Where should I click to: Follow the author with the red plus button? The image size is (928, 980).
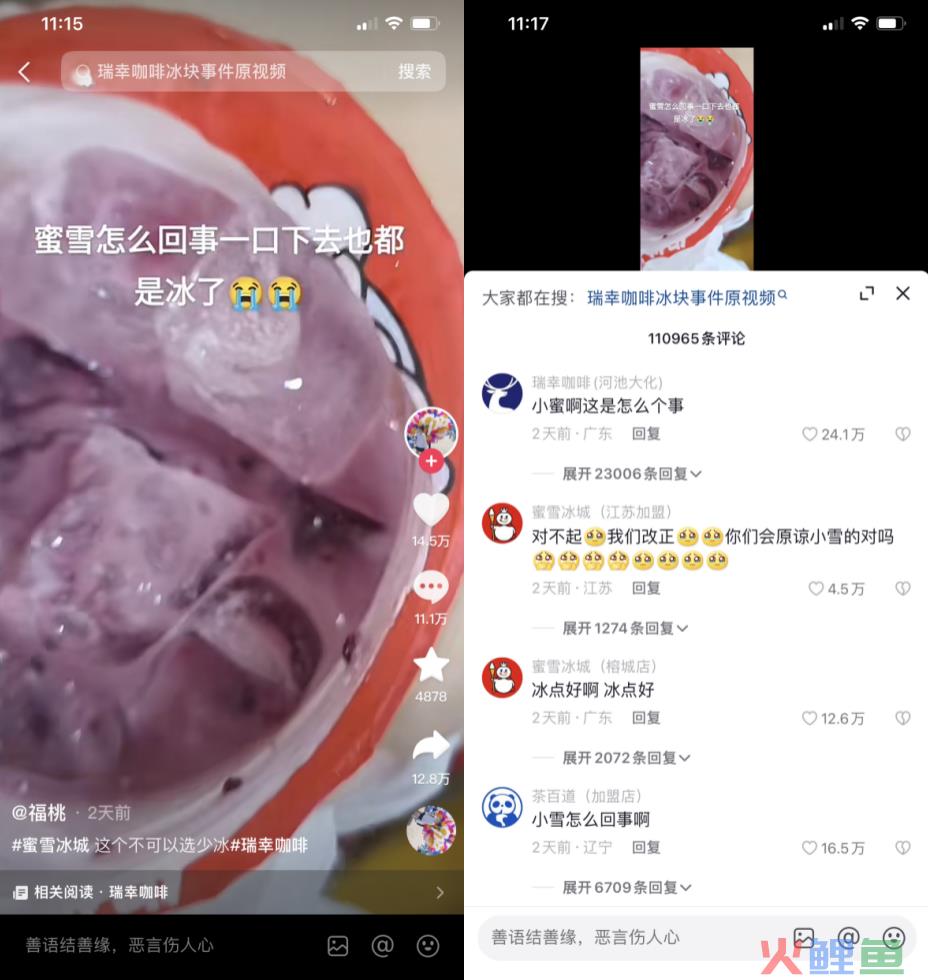tap(431, 462)
